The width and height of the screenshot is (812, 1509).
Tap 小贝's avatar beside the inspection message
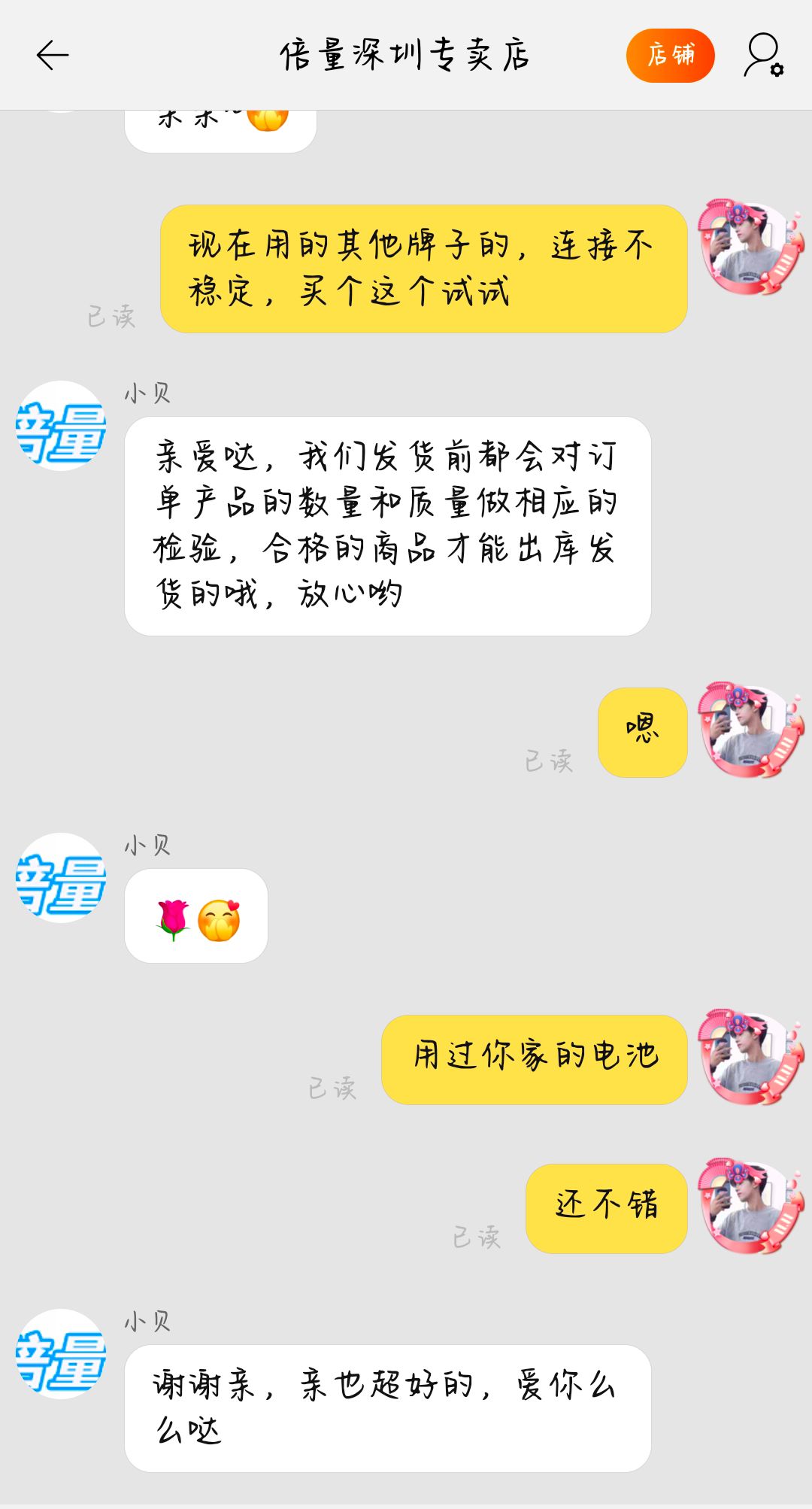click(x=61, y=426)
